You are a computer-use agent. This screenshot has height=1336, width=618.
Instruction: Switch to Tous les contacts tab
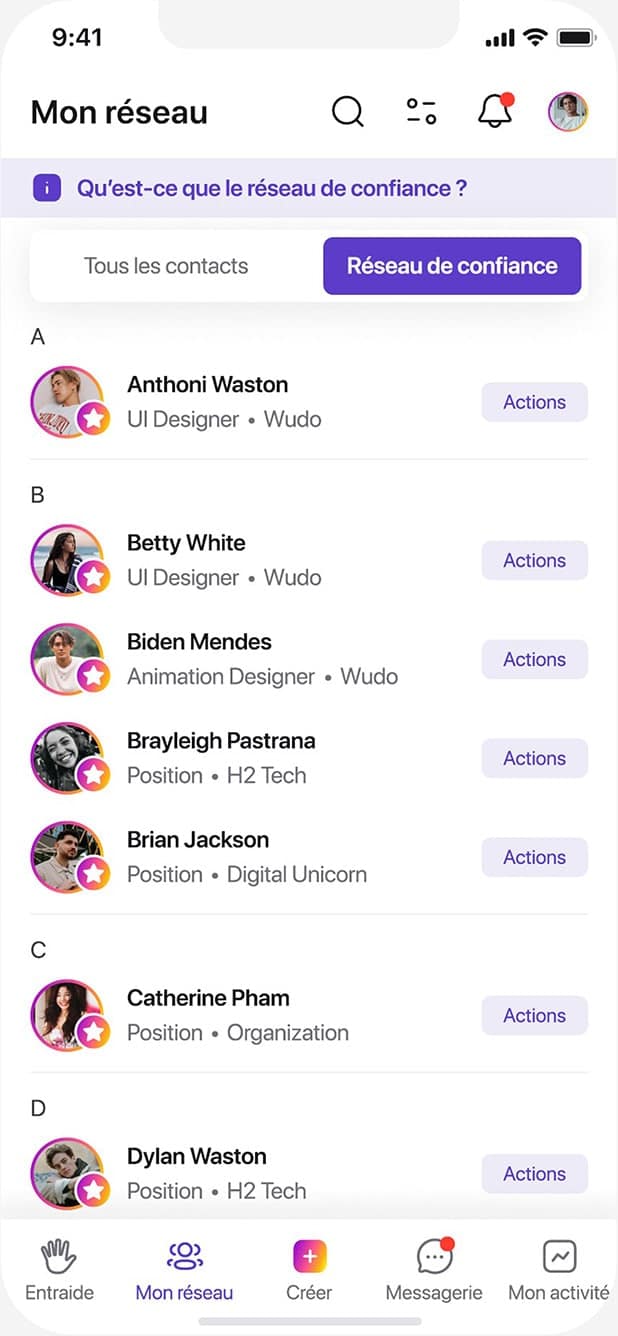[x=166, y=266]
